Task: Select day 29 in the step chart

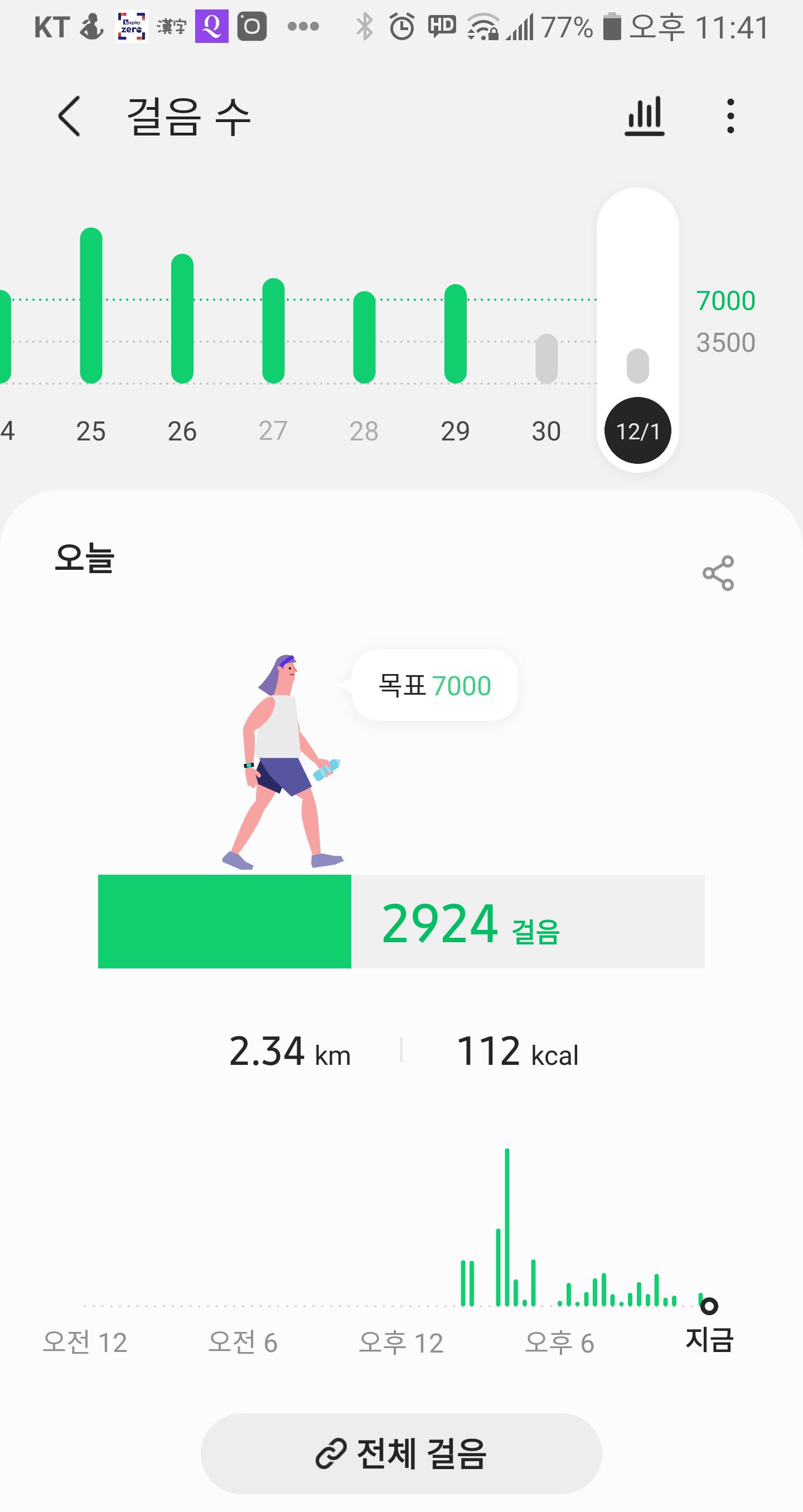Action: pyautogui.click(x=456, y=341)
